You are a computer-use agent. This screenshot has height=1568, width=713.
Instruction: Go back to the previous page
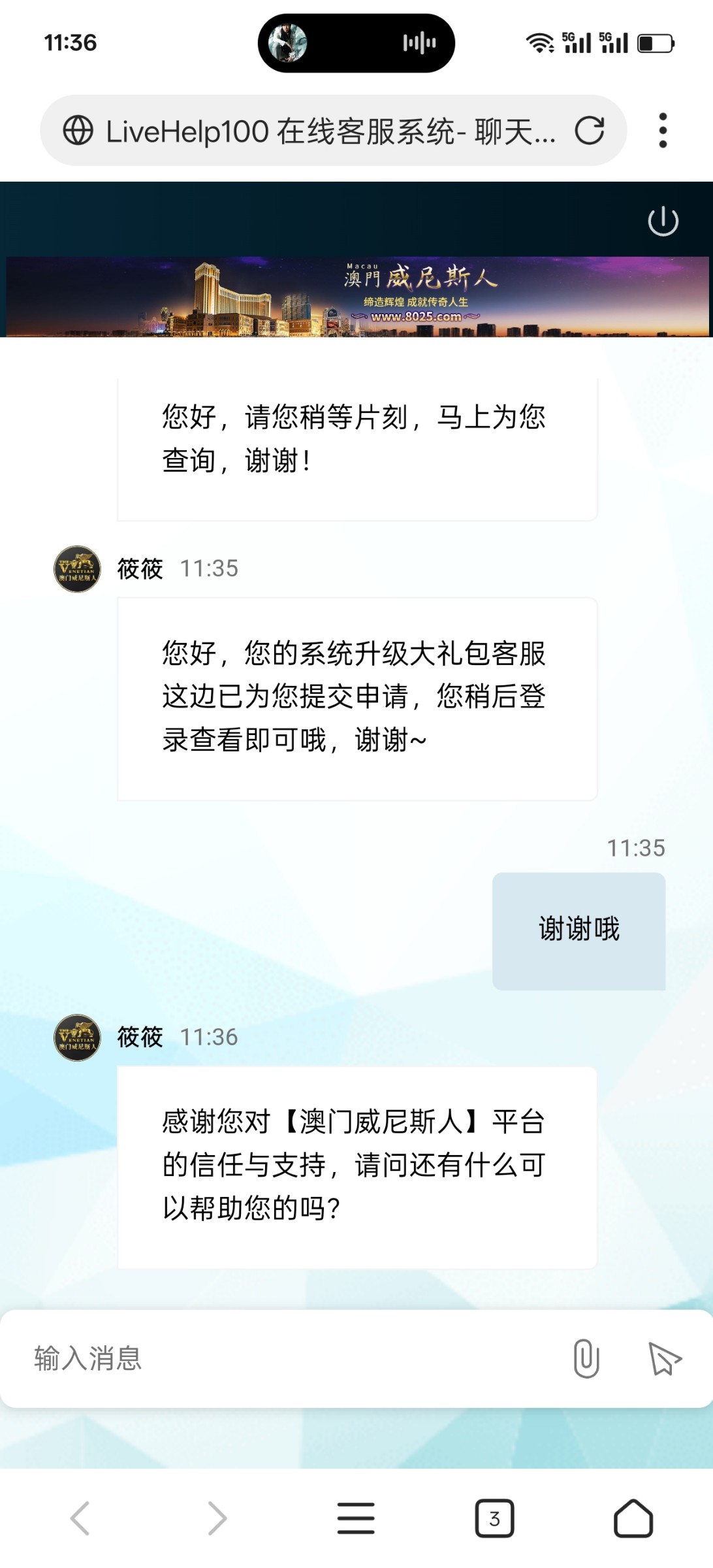tap(80, 1518)
